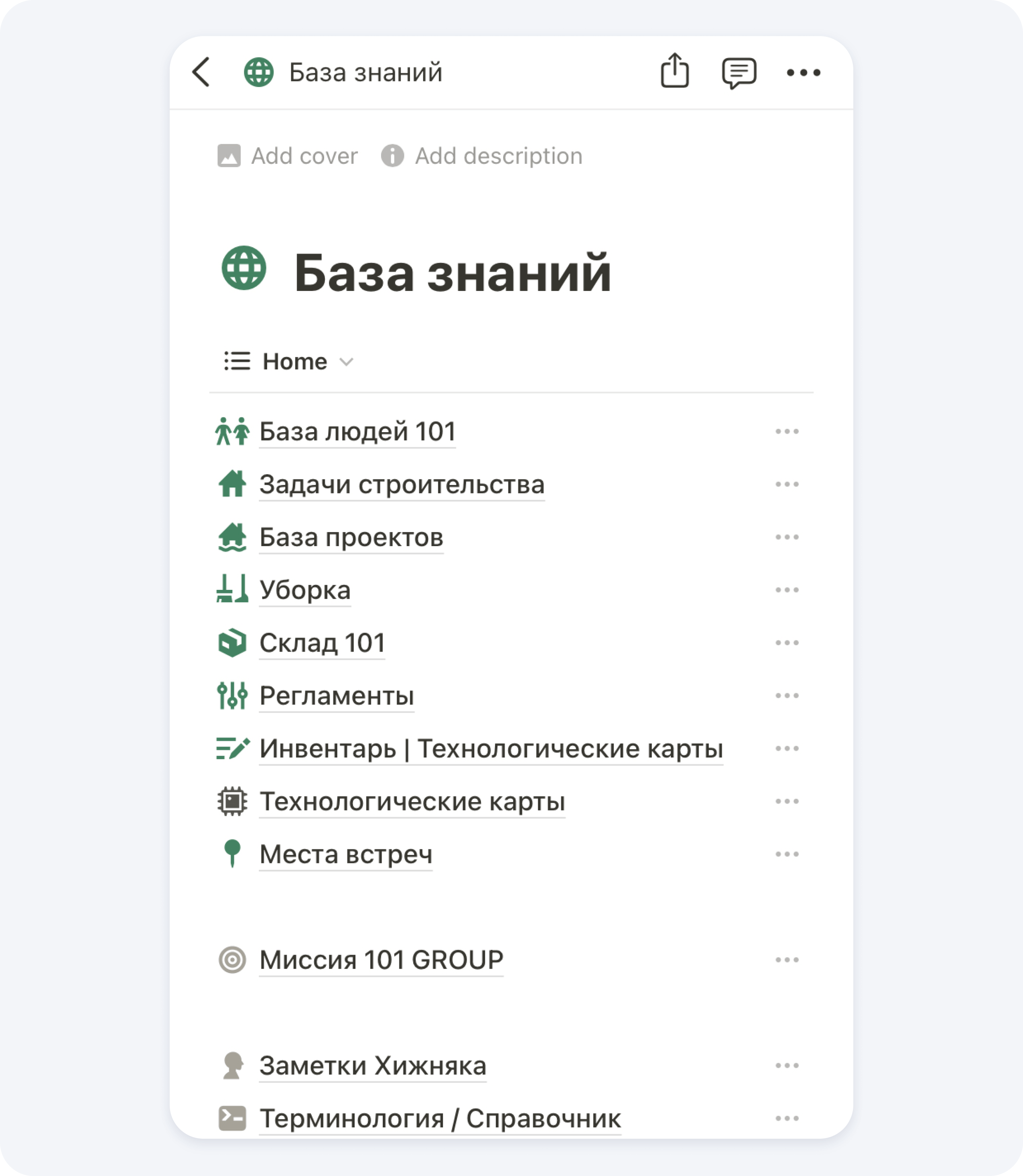This screenshot has height=1176, width=1023.
Task: Open Склад 101
Action: click(322, 643)
